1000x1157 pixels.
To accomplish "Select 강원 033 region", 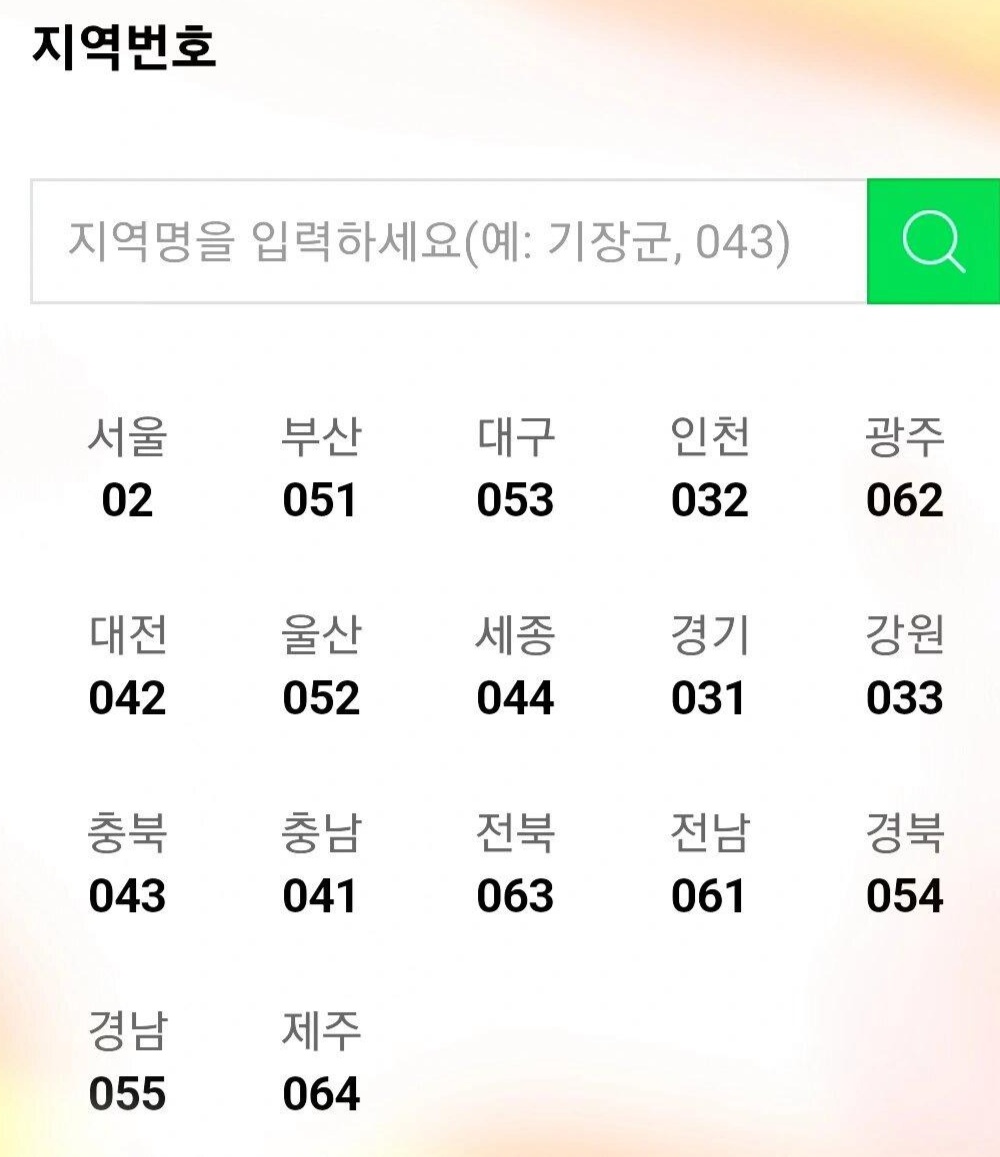I will (x=904, y=667).
